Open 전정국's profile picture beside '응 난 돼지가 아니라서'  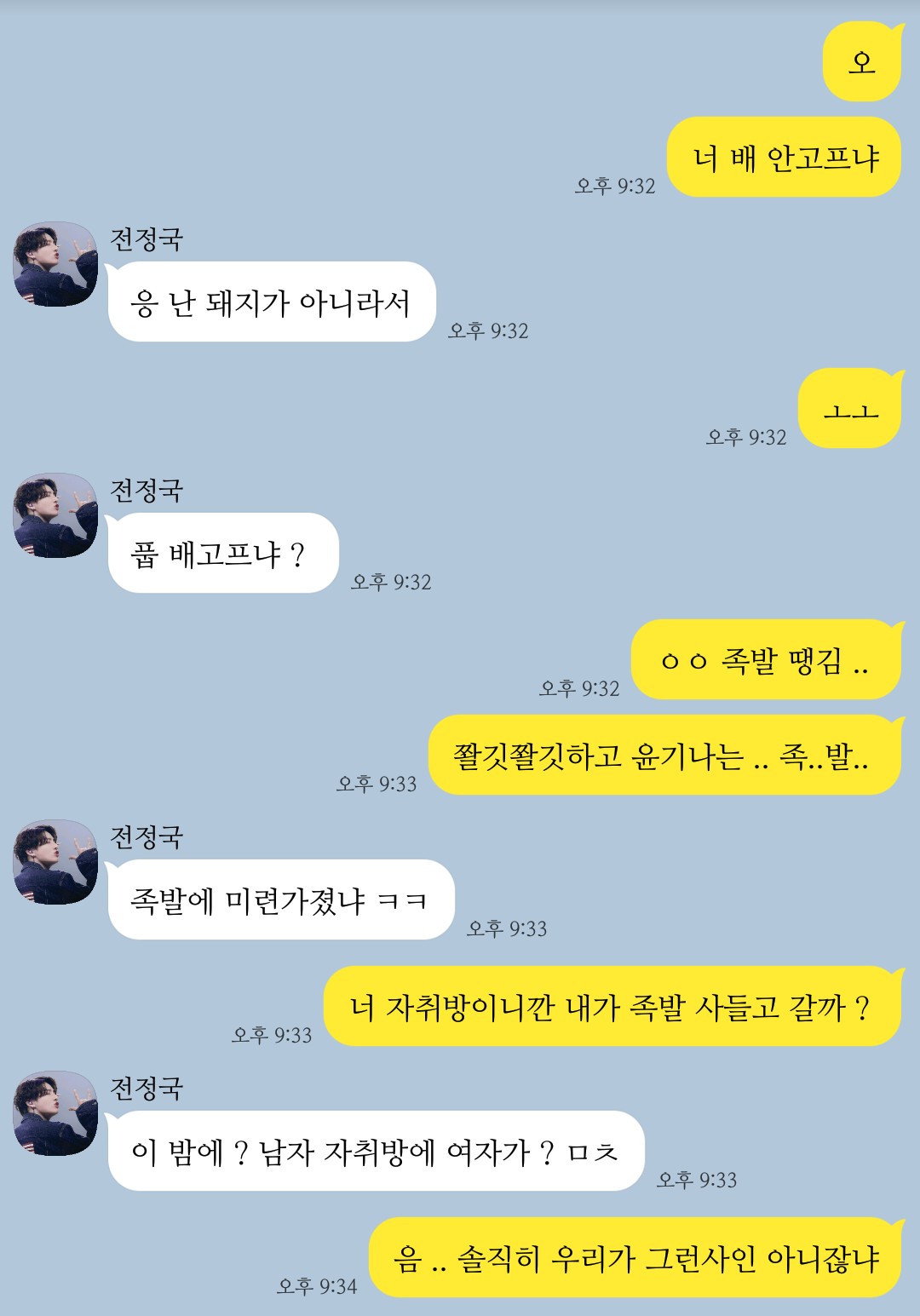[x=55, y=264]
